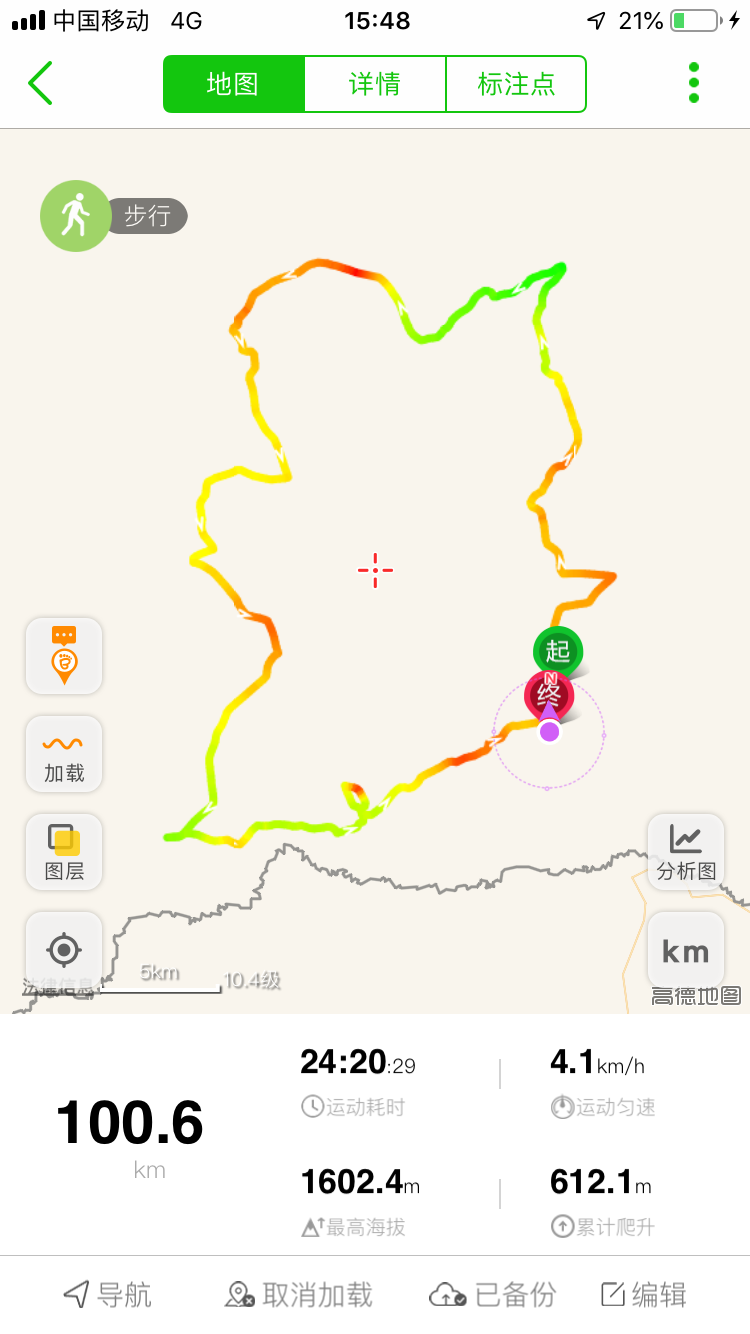Toggle the km distance markers button
This screenshot has width=750, height=1334.
pos(686,950)
